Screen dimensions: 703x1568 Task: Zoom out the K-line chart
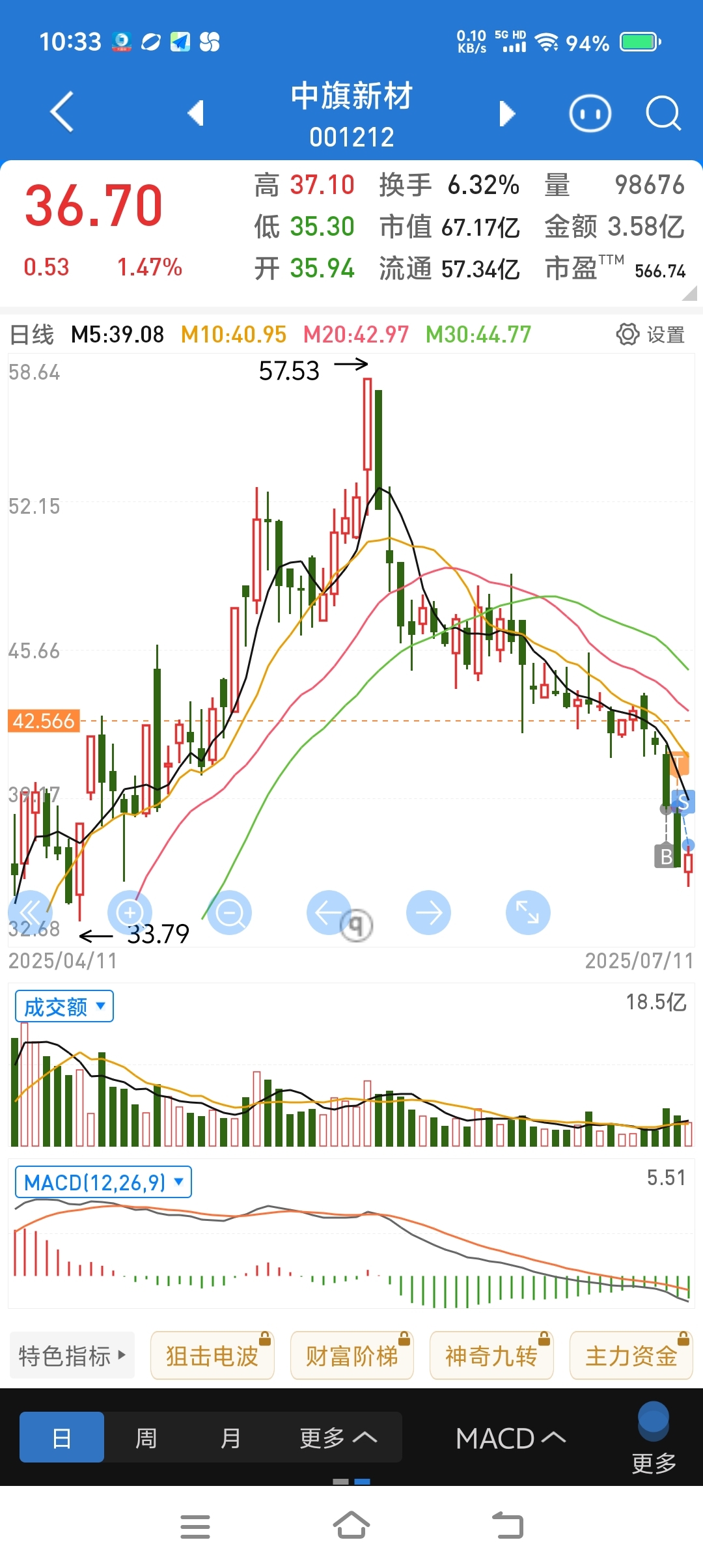click(x=229, y=912)
